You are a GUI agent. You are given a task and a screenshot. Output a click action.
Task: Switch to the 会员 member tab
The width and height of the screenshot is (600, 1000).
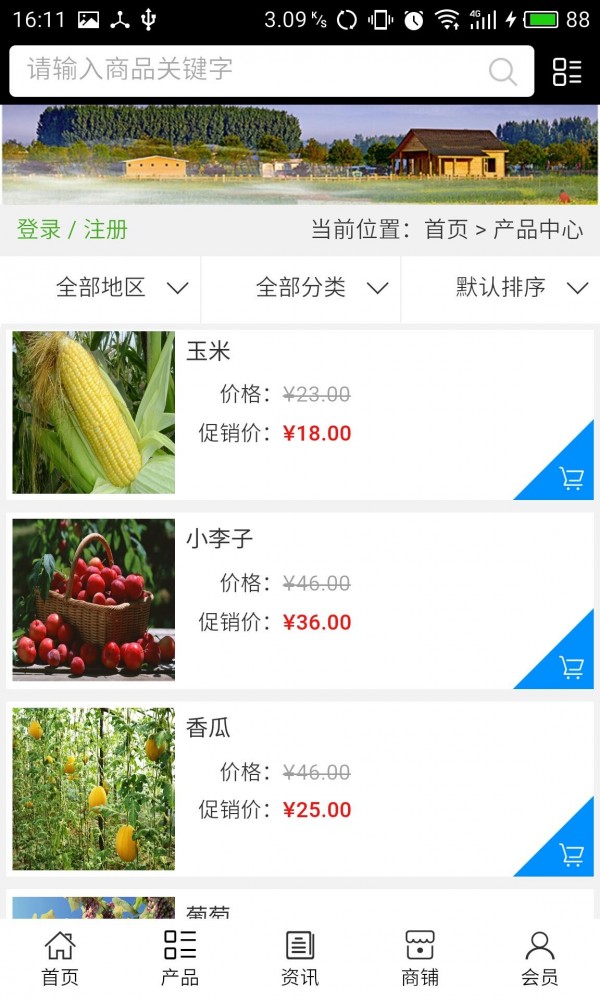click(540, 958)
